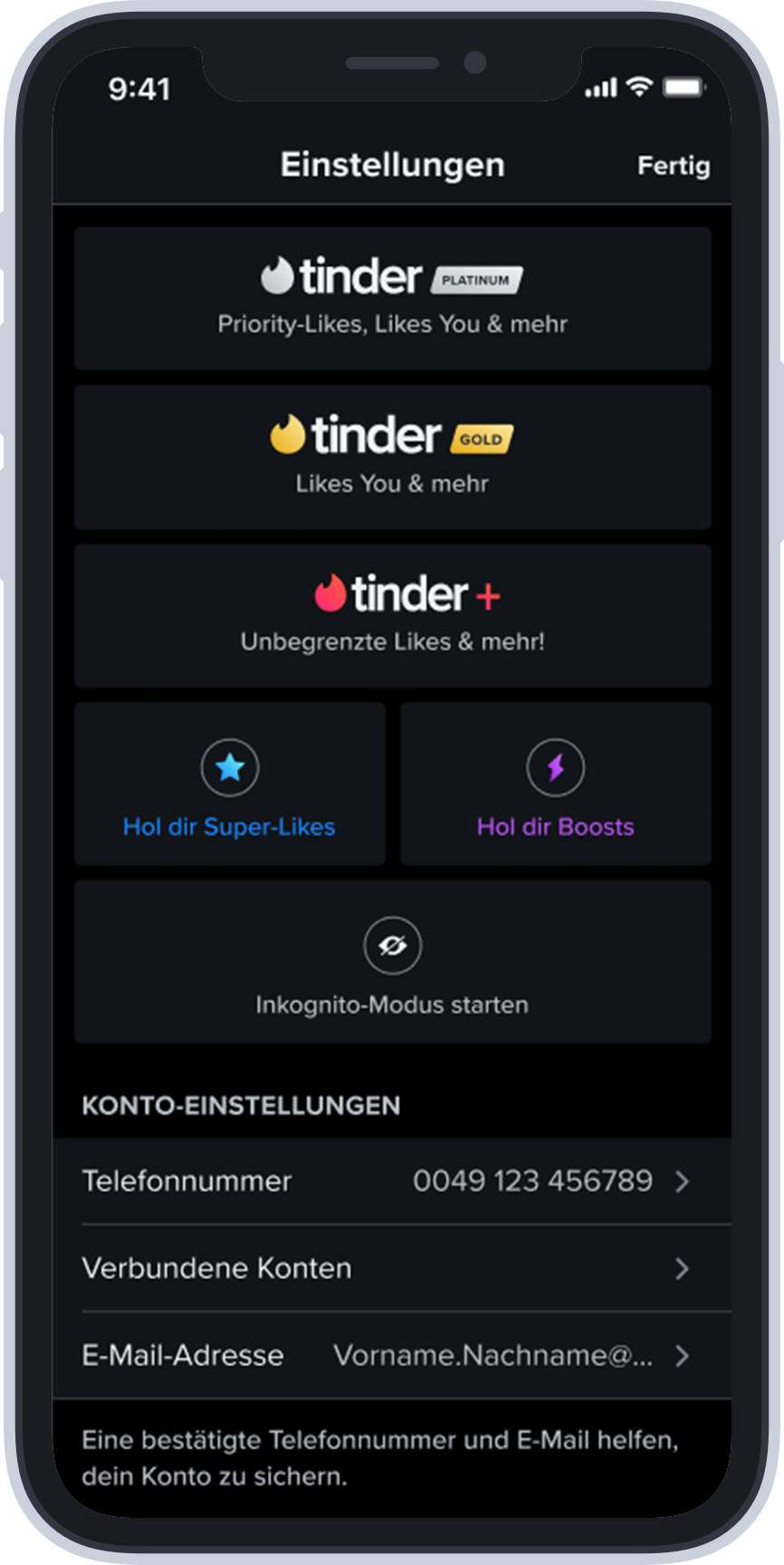Image resolution: width=784 pixels, height=1565 pixels.
Task: Open the Tinder+ subscription card
Action: point(392,615)
